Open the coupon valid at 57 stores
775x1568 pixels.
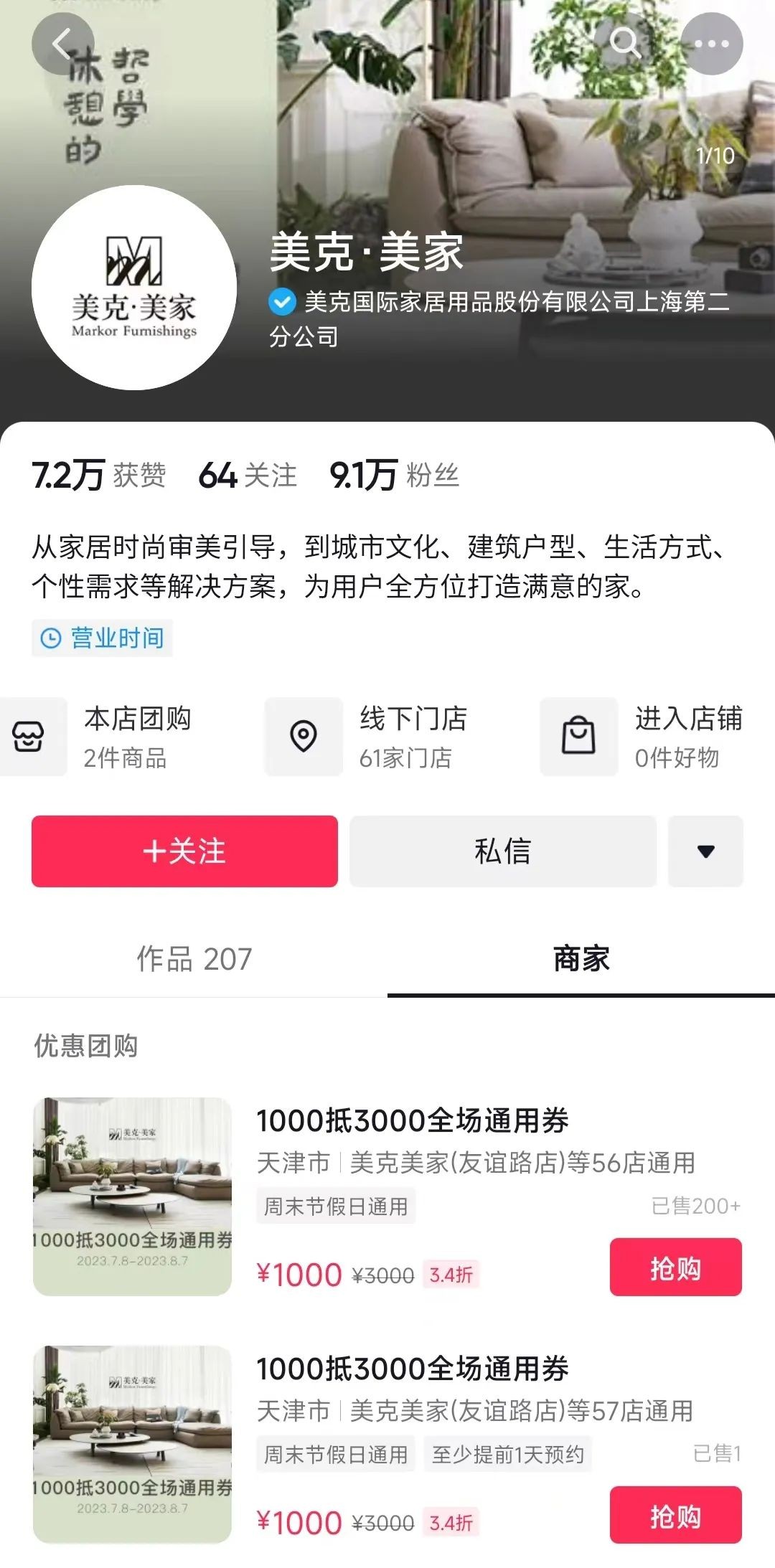pyautogui.click(x=413, y=1369)
